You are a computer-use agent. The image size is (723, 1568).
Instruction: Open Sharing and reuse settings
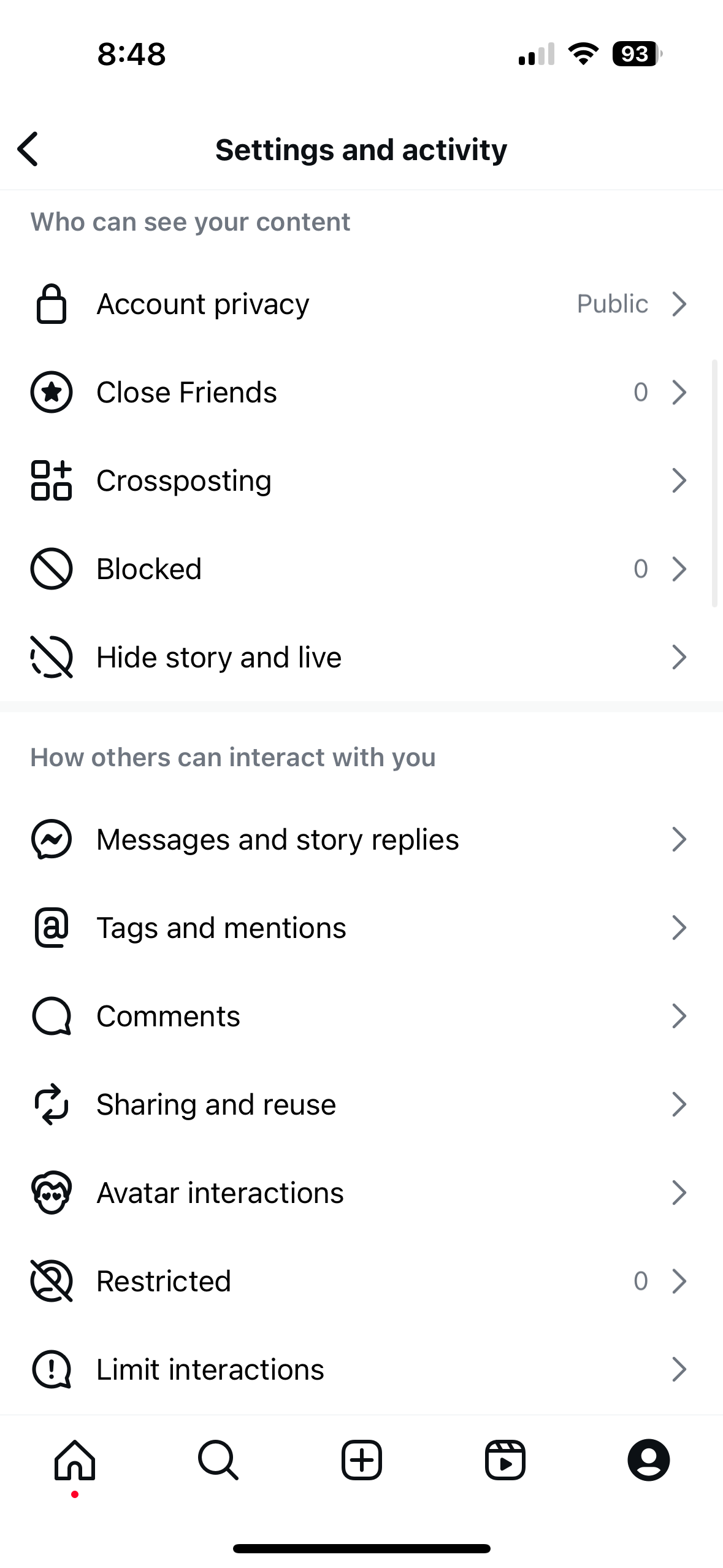[x=361, y=1104]
